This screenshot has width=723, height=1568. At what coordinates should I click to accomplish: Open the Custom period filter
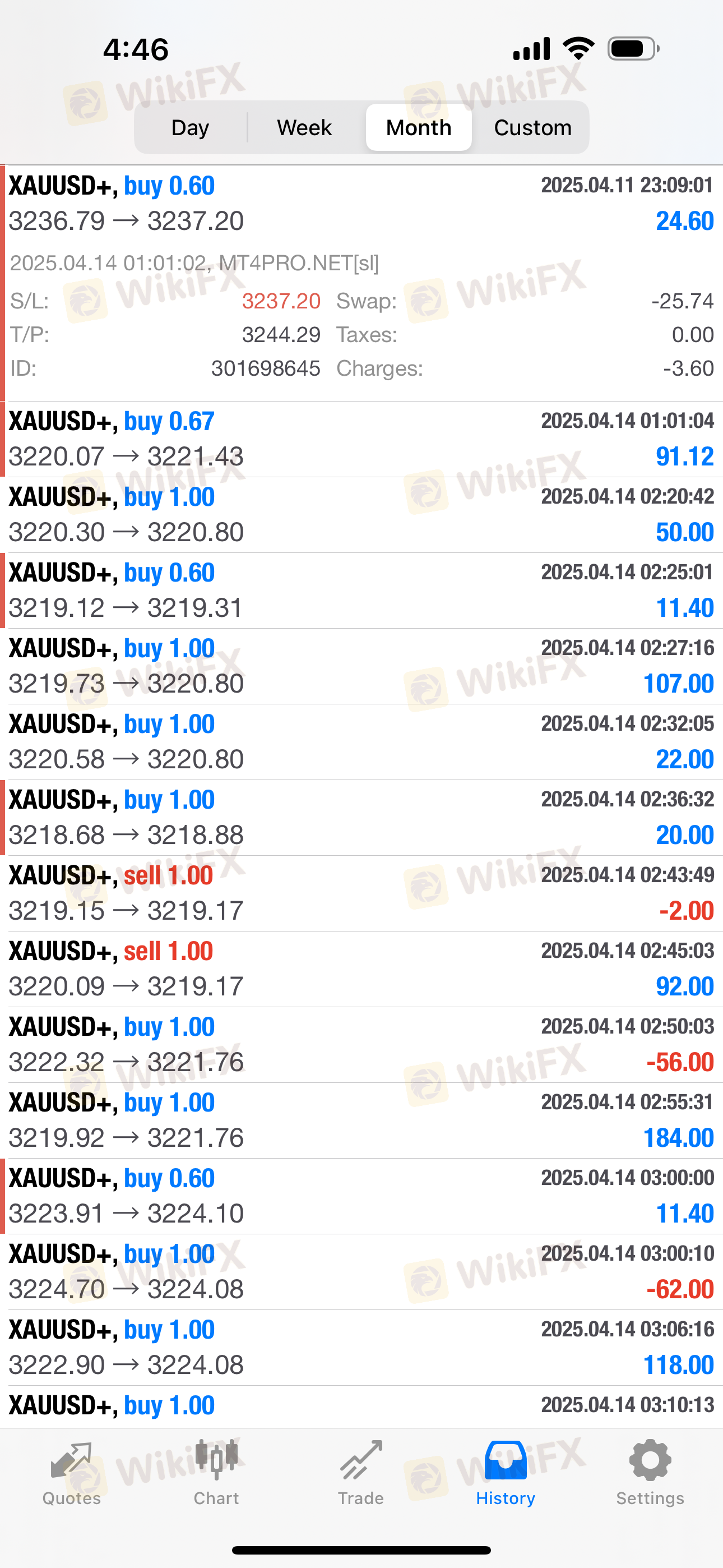point(532,128)
